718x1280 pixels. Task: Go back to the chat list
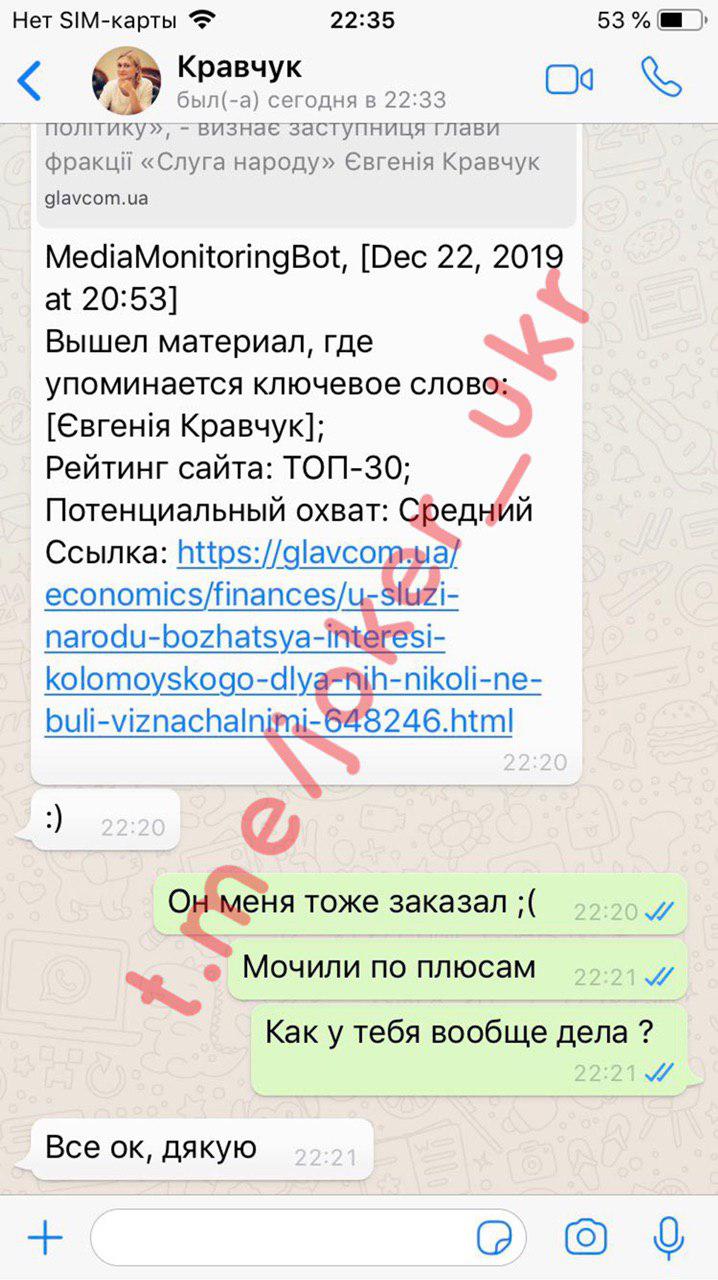point(30,80)
